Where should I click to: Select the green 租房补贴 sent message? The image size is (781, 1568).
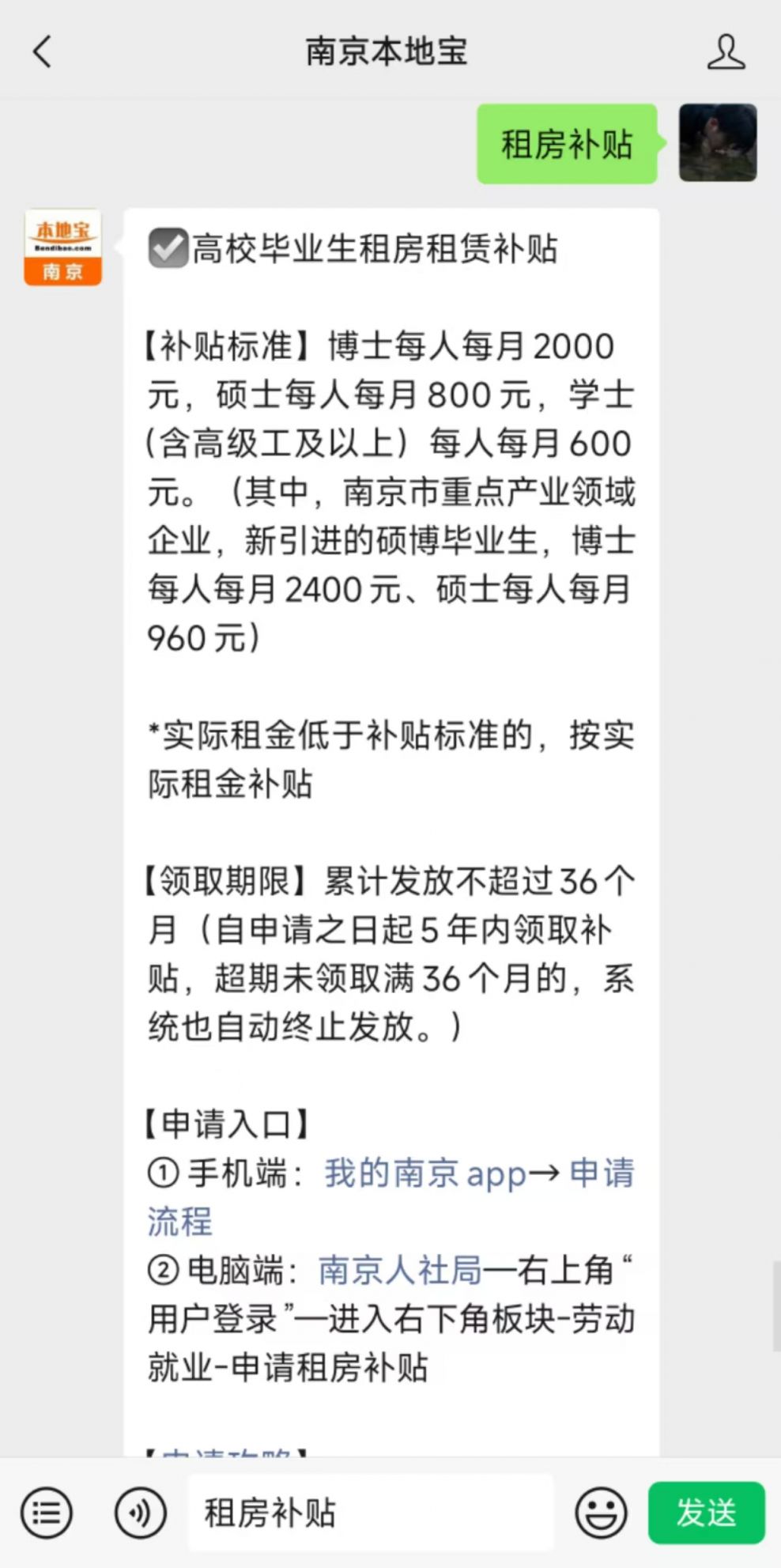click(566, 145)
